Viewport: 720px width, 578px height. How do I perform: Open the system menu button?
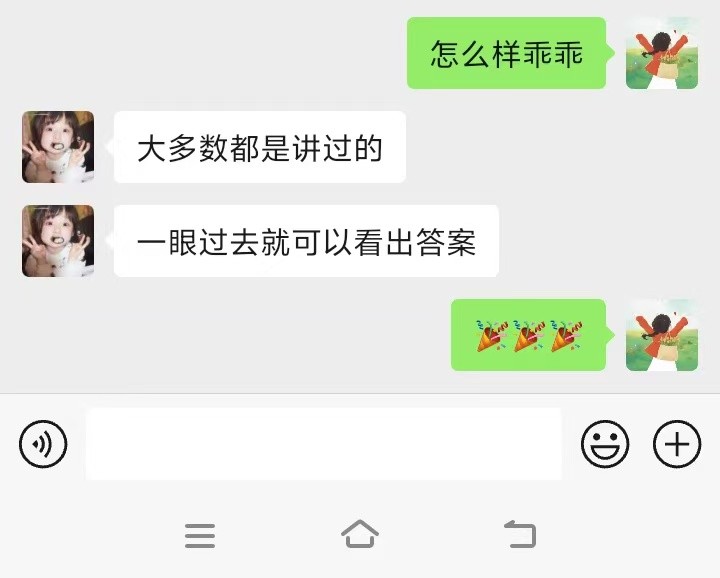click(200, 536)
